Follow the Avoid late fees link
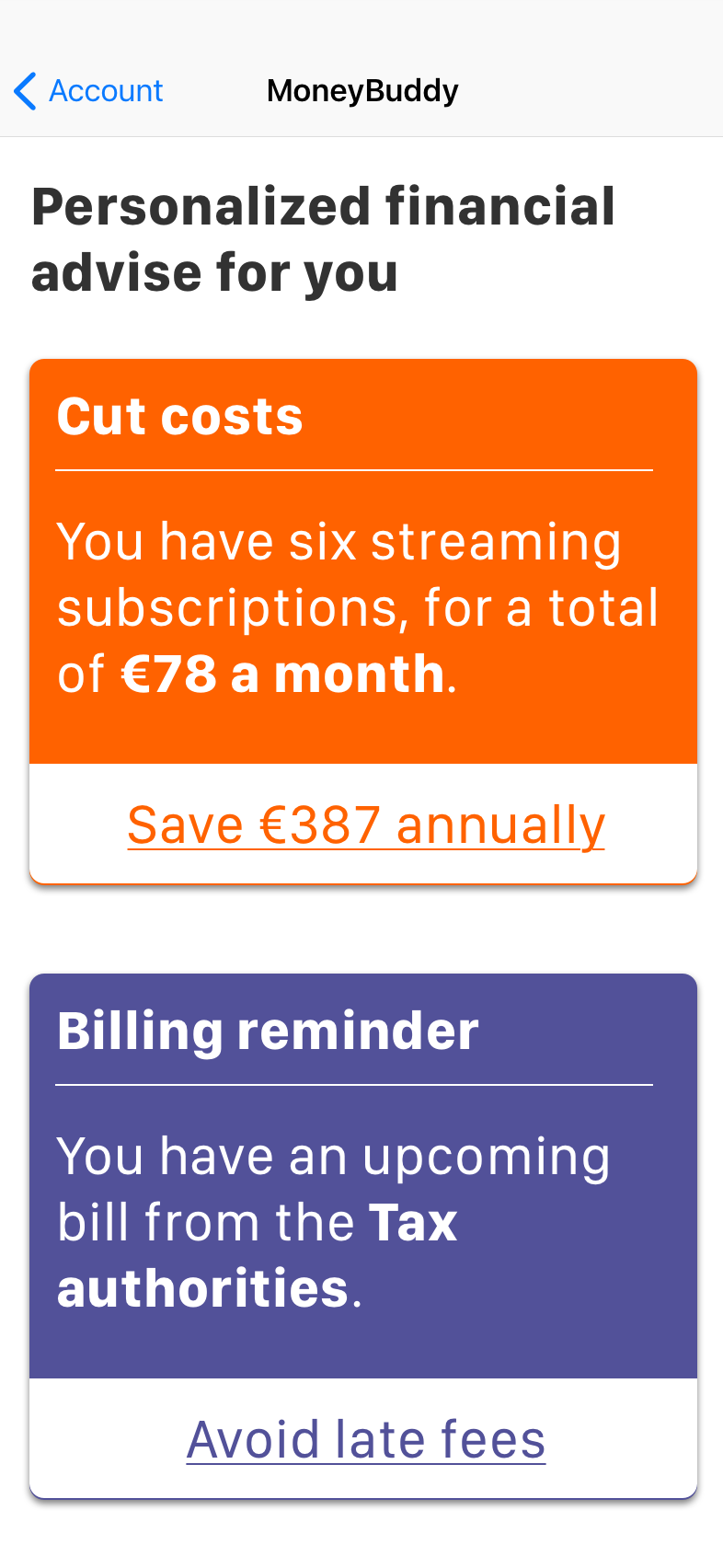The width and height of the screenshot is (723, 1568). point(366,1439)
